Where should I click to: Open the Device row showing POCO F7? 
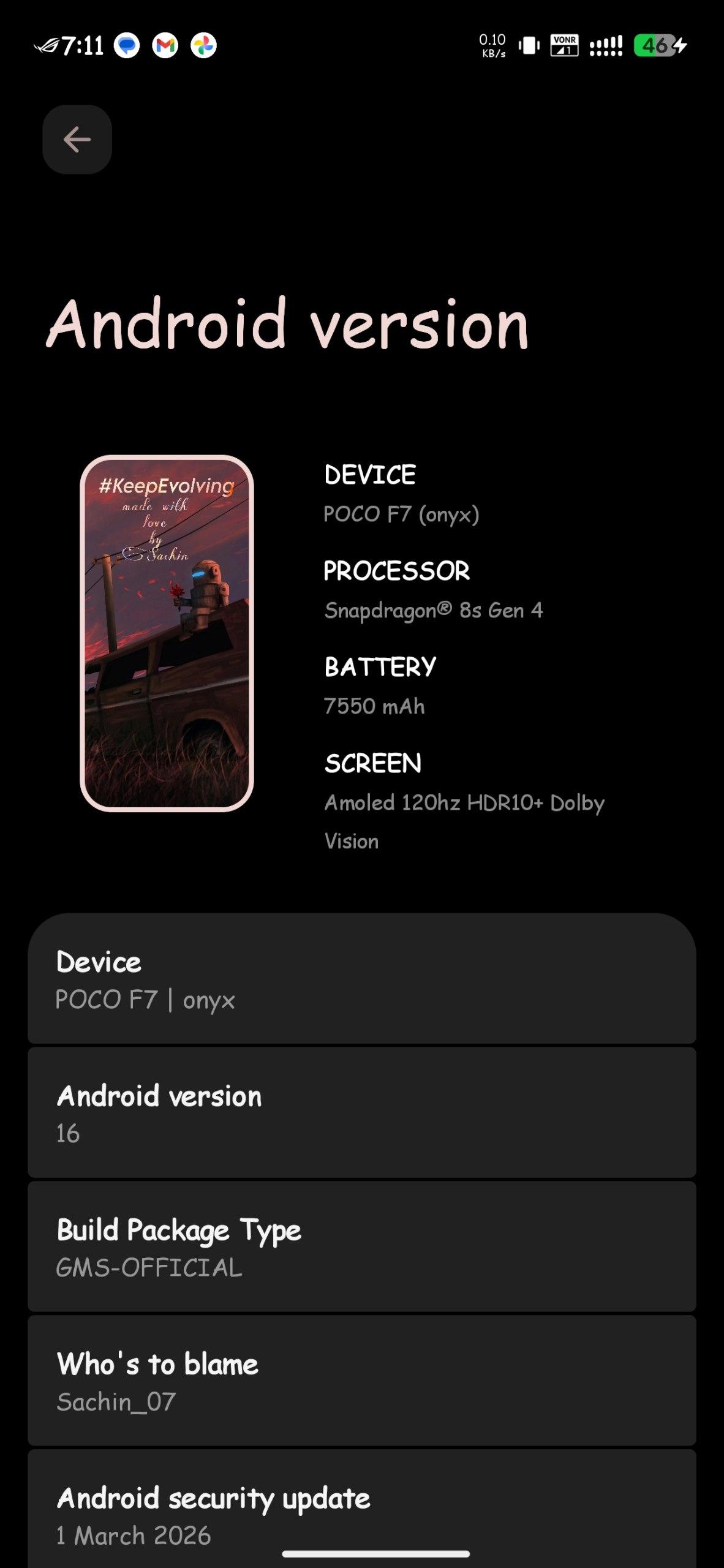pos(361,980)
